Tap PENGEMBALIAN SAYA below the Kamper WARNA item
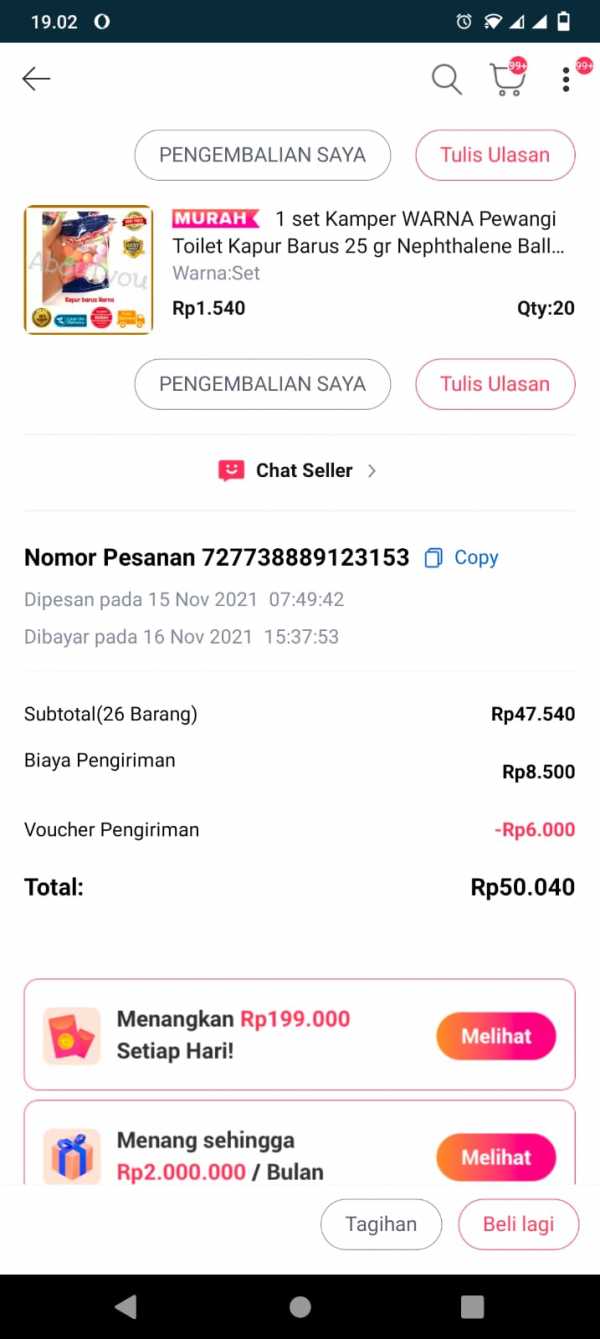This screenshot has height=1339, width=600. 262,384
